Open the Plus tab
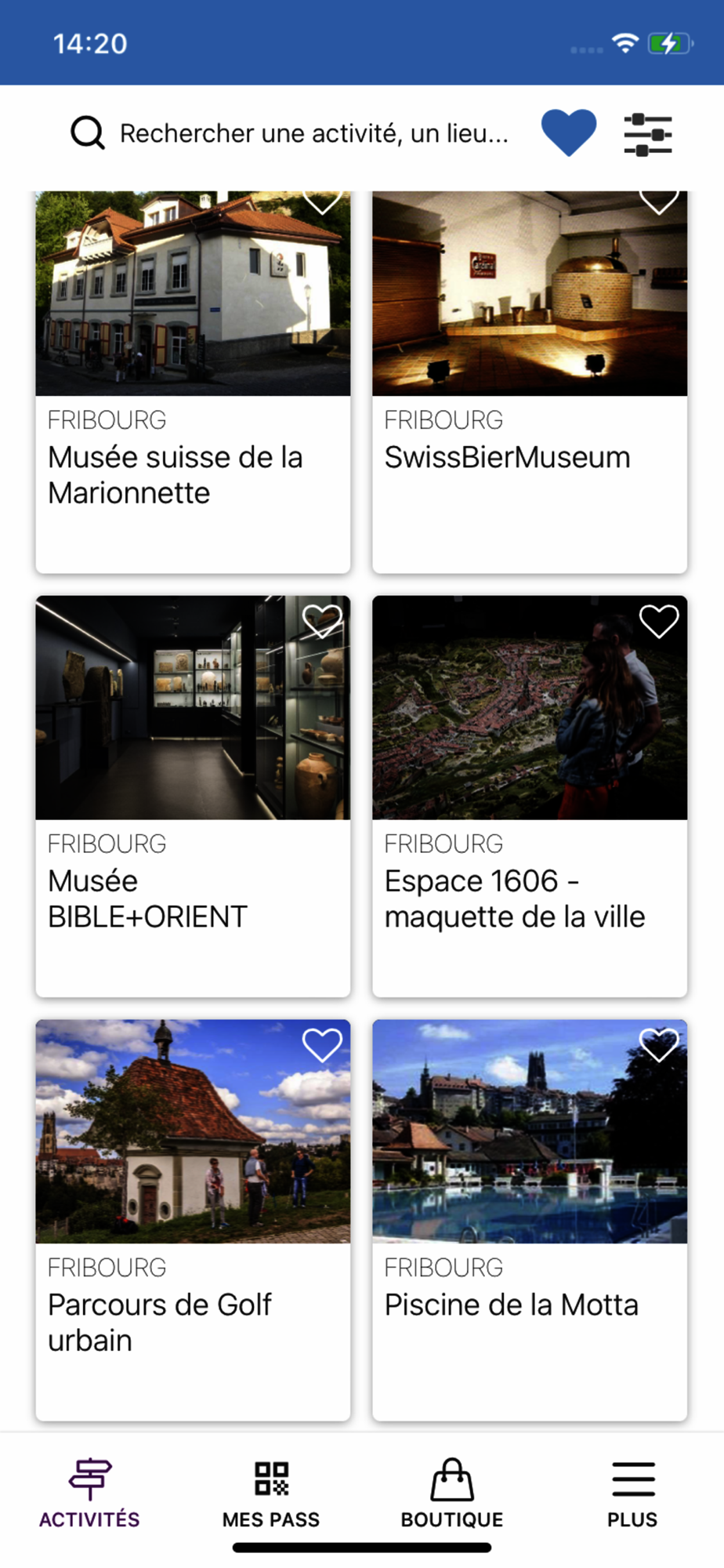This screenshot has height=1568, width=724. tap(632, 1494)
